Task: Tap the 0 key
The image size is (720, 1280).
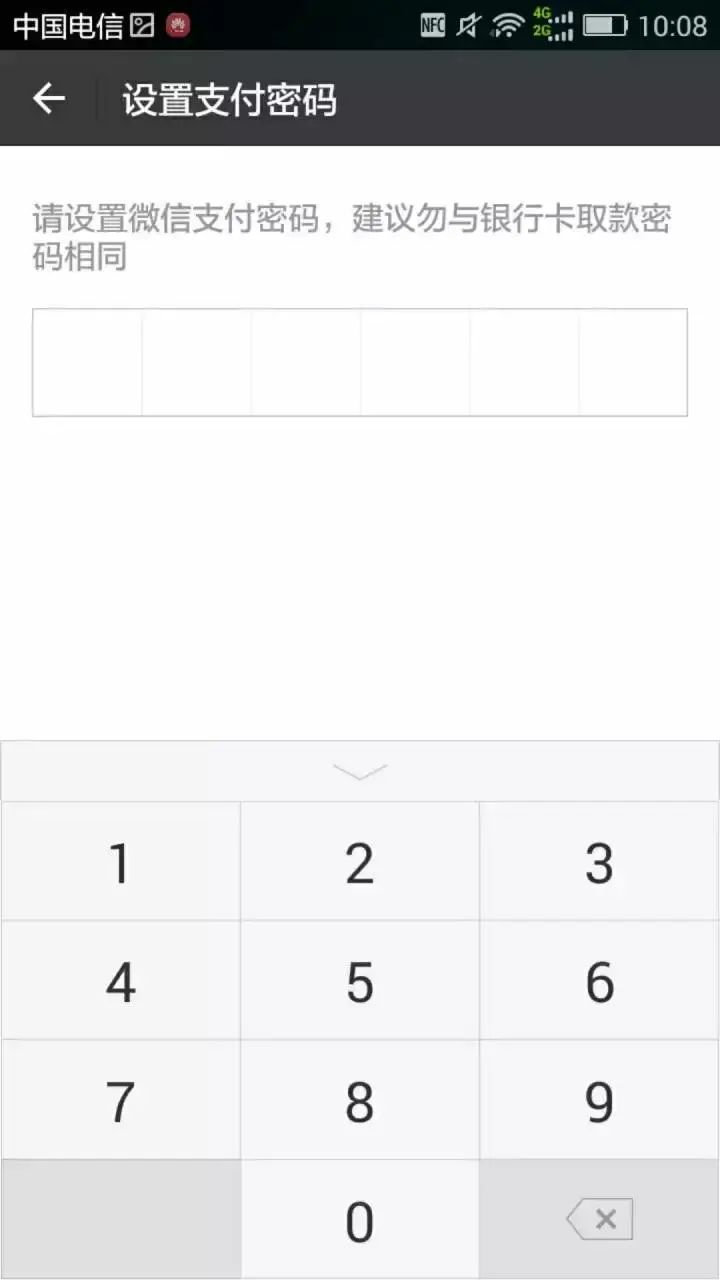Action: point(360,1219)
